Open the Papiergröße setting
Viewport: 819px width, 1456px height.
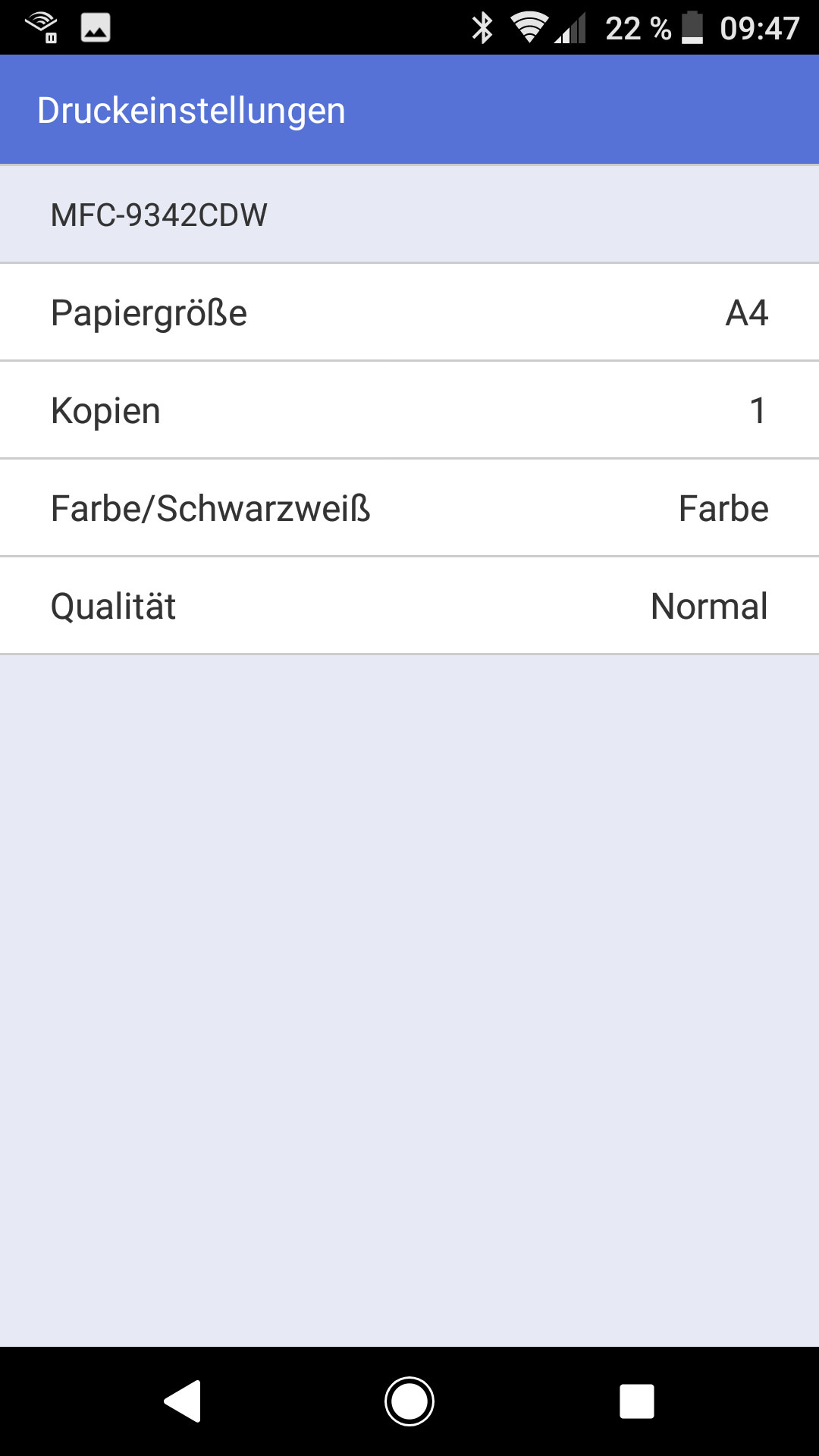click(x=409, y=312)
